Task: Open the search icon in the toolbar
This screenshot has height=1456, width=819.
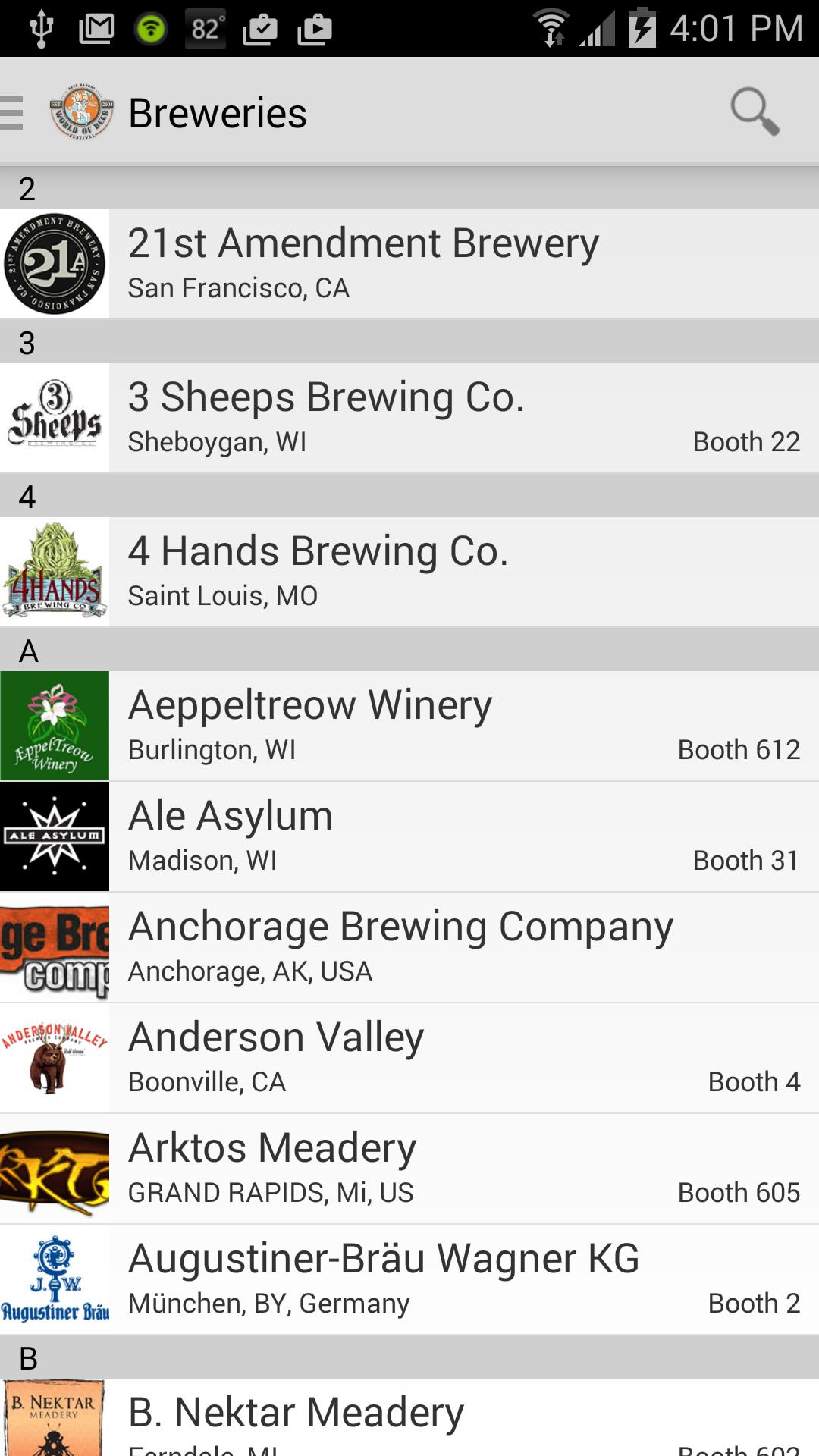Action: [755, 112]
